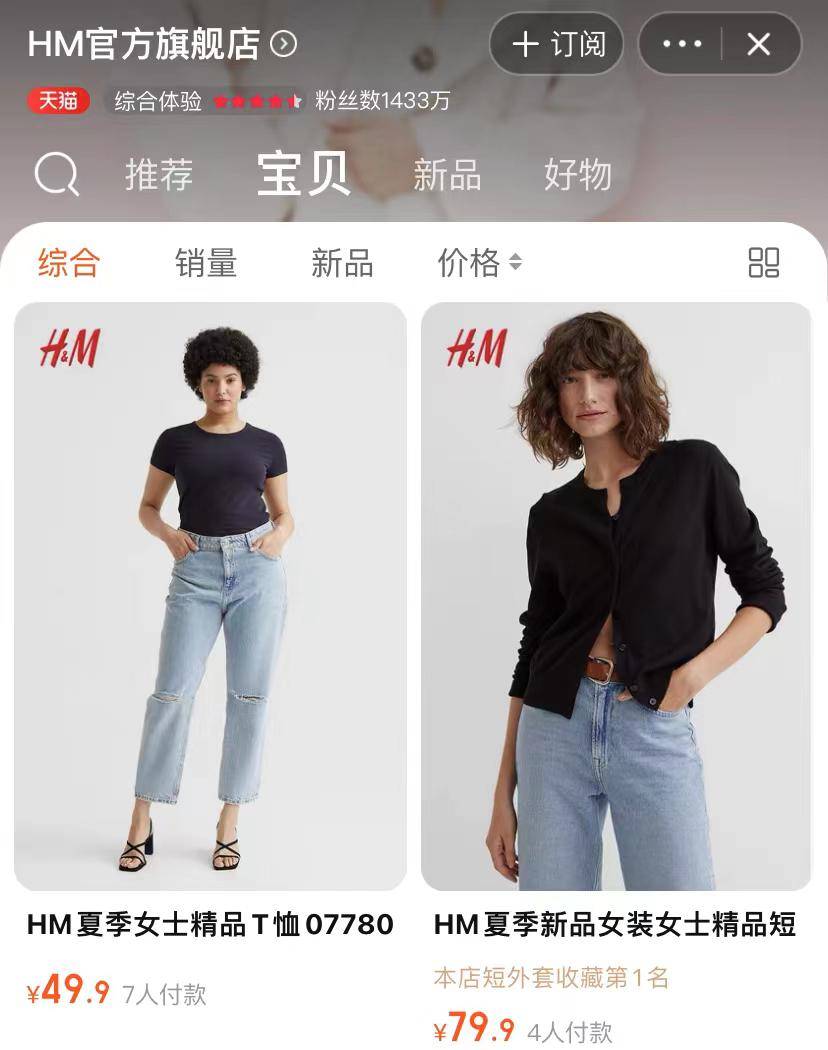Expand store details via the chevron after HM官方旗舰店
828x1050 pixels.
(282, 44)
